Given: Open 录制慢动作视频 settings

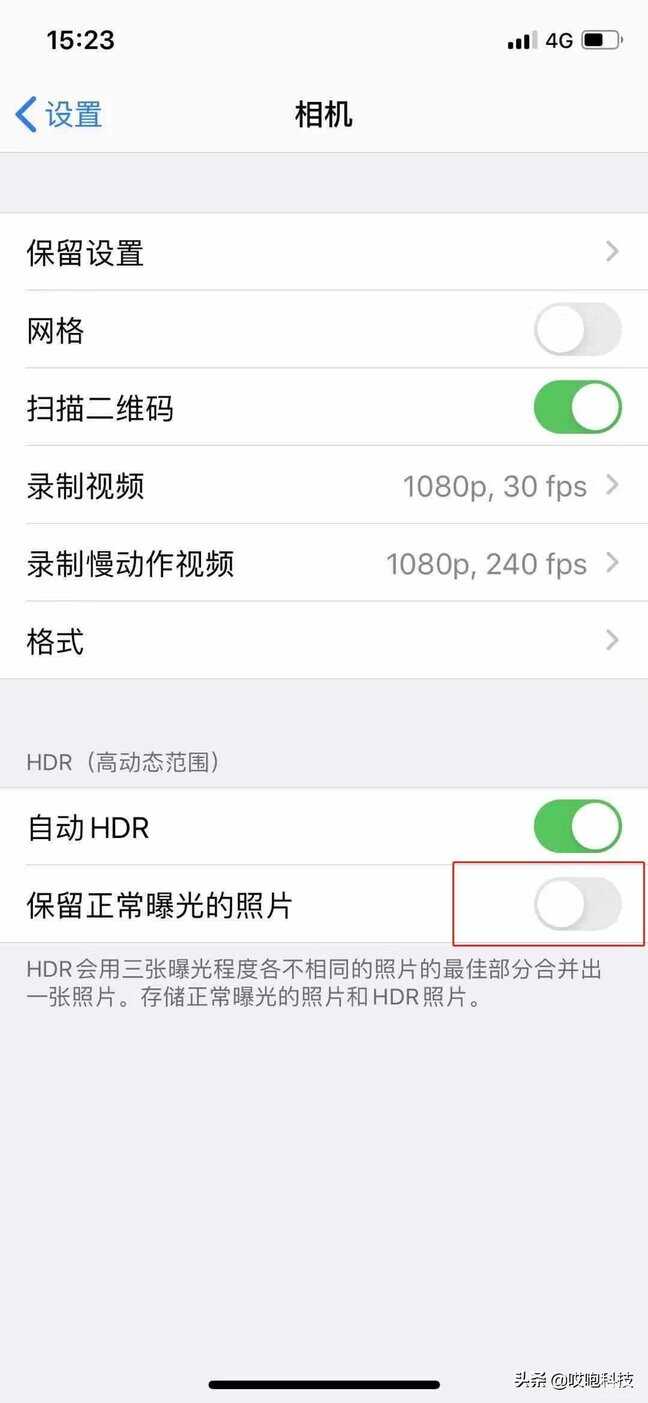Looking at the screenshot, I should click(x=323, y=564).
